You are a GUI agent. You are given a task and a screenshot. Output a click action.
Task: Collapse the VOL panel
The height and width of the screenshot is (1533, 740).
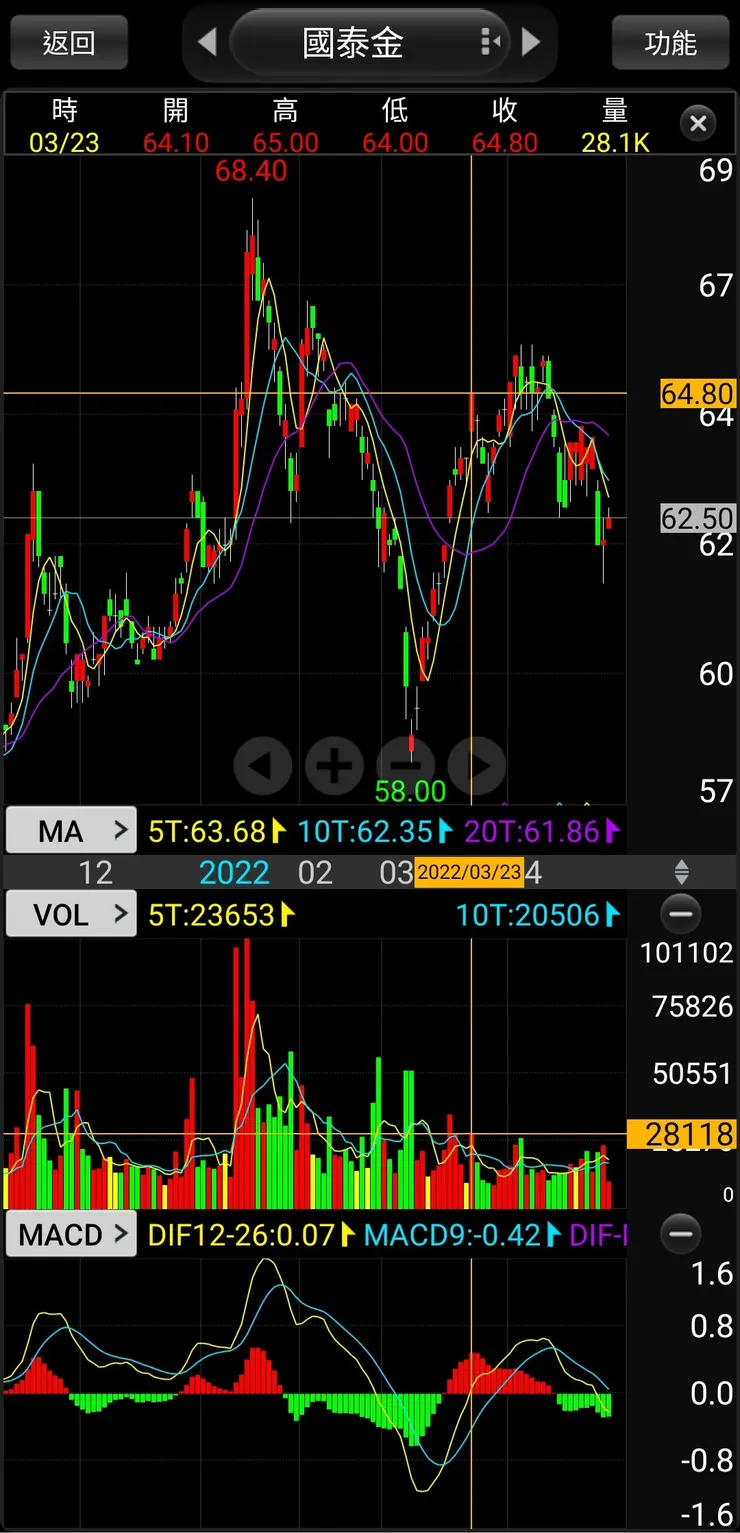tap(681, 914)
